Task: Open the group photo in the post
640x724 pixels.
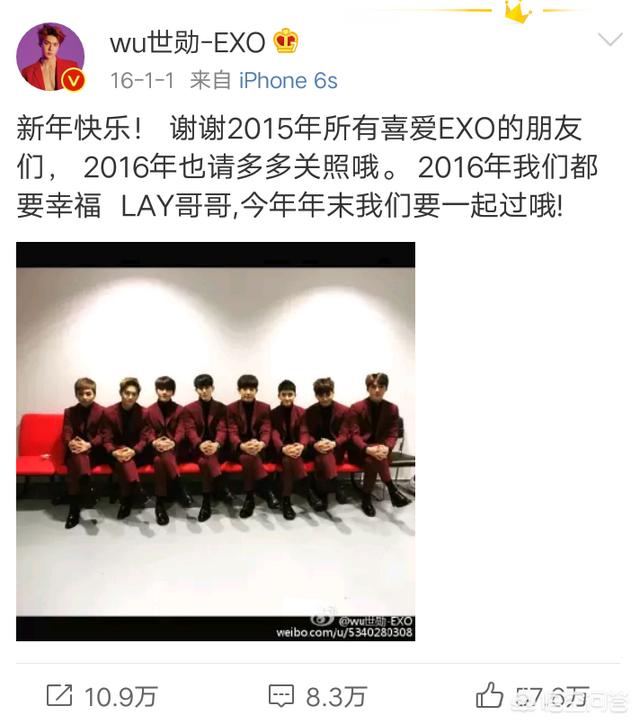Action: [x=215, y=441]
